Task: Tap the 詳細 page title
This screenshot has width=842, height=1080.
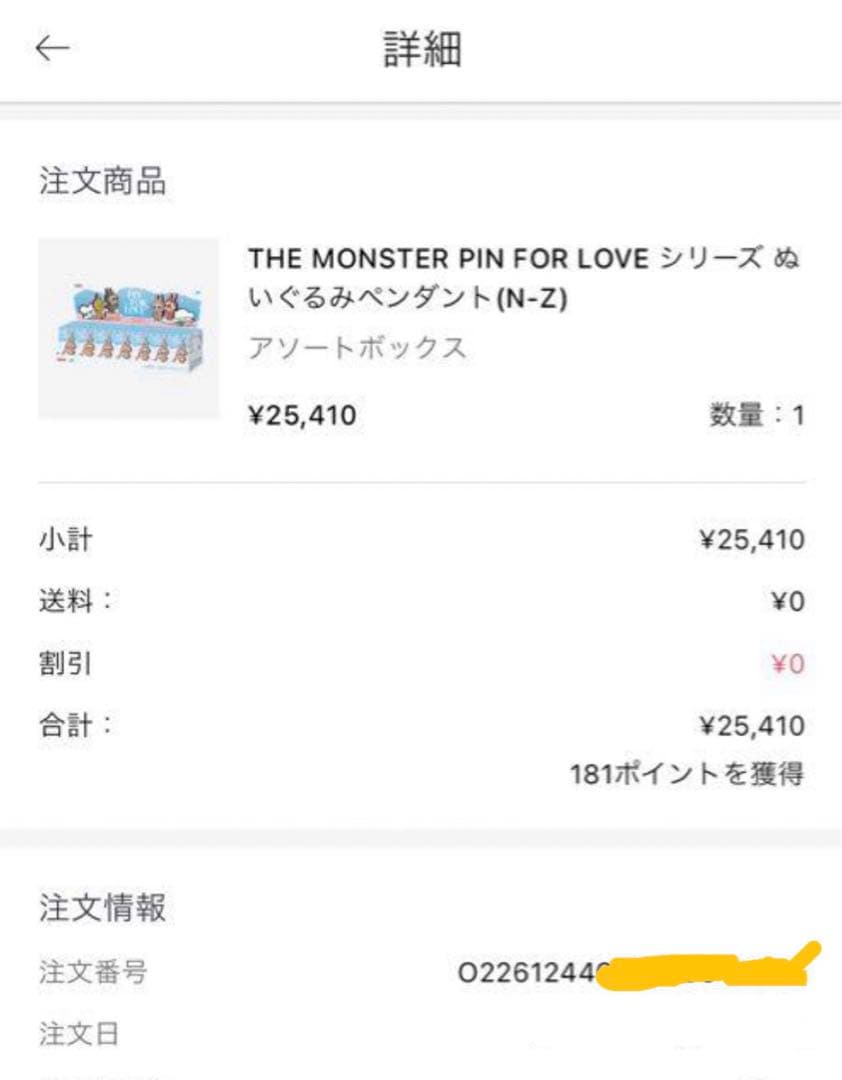Action: click(420, 46)
